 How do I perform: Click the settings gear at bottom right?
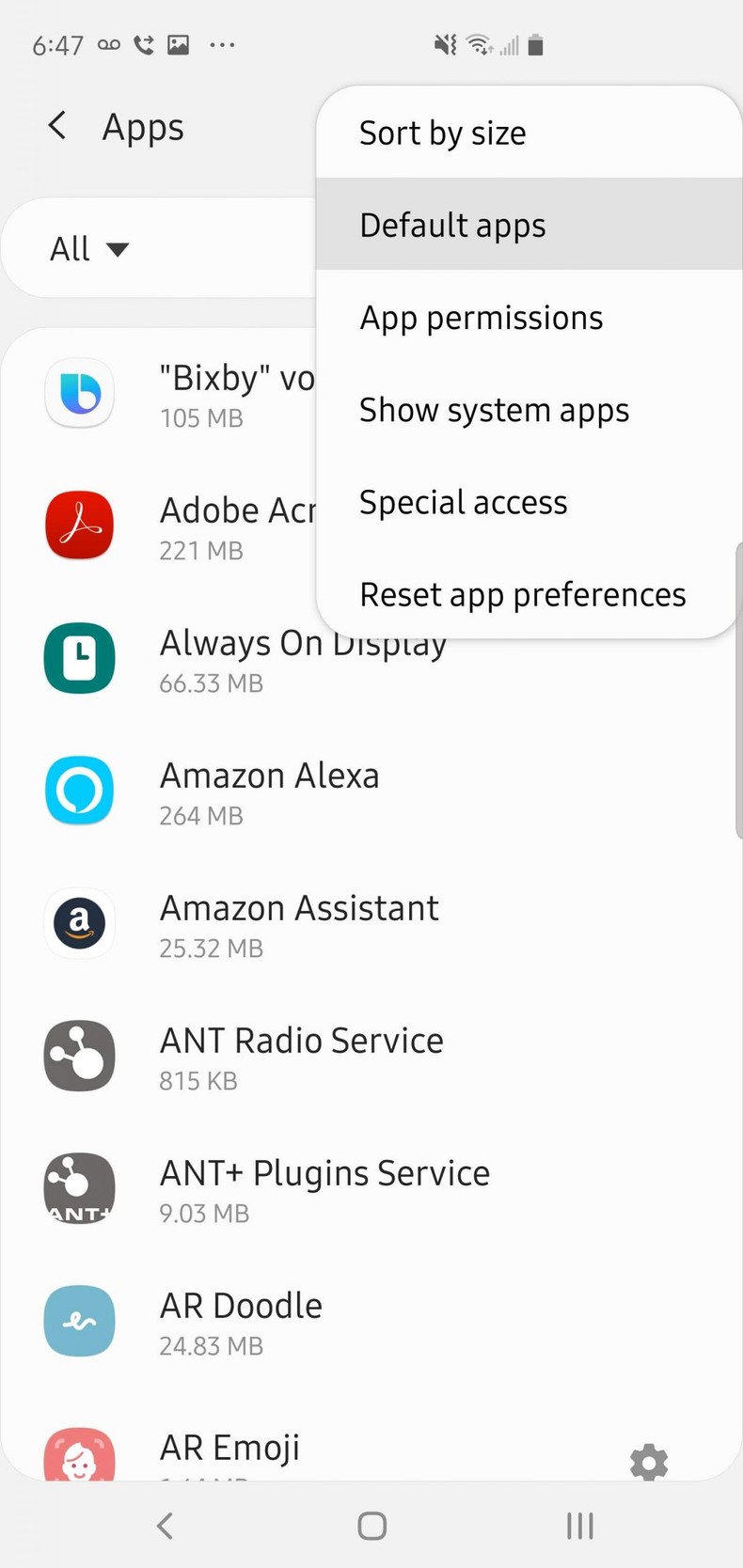pos(648,1463)
